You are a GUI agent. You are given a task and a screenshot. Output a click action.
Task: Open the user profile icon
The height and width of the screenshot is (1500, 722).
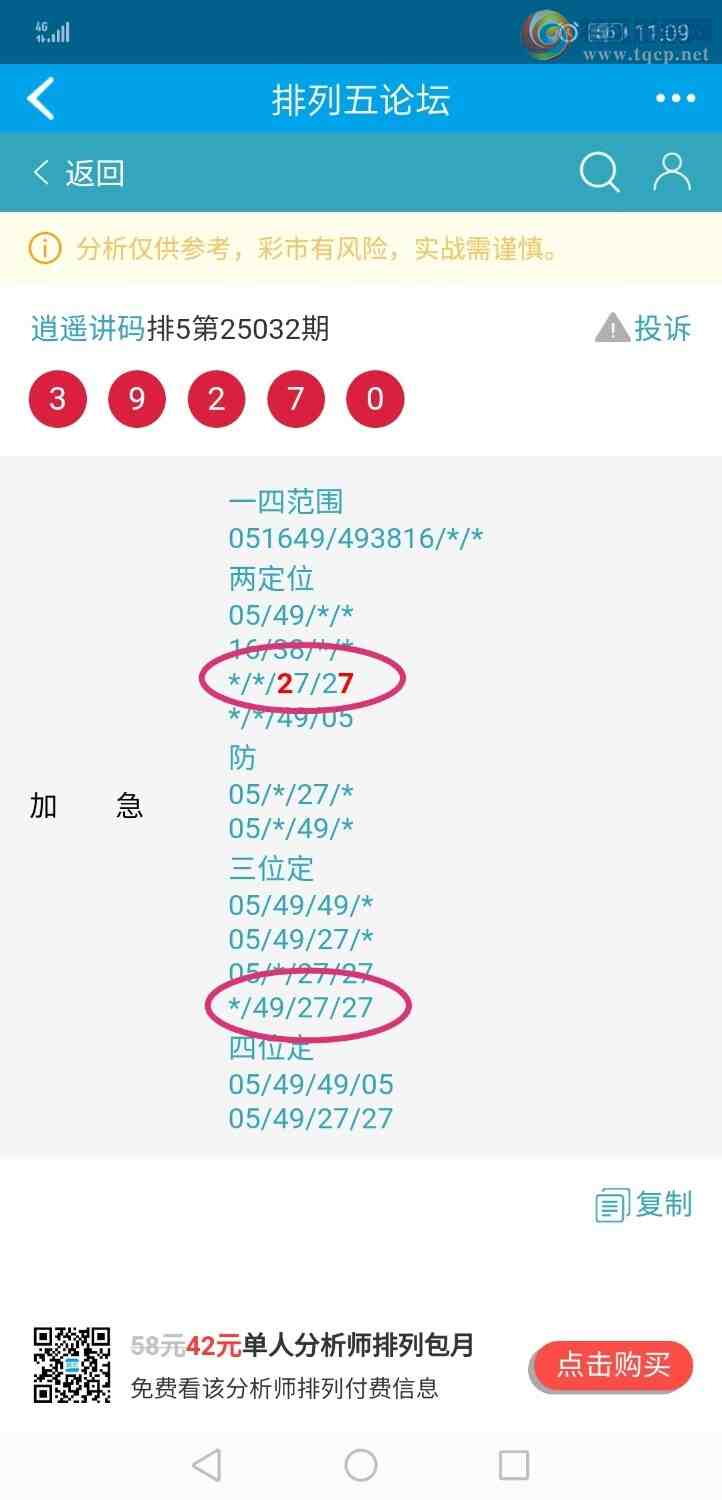click(671, 172)
